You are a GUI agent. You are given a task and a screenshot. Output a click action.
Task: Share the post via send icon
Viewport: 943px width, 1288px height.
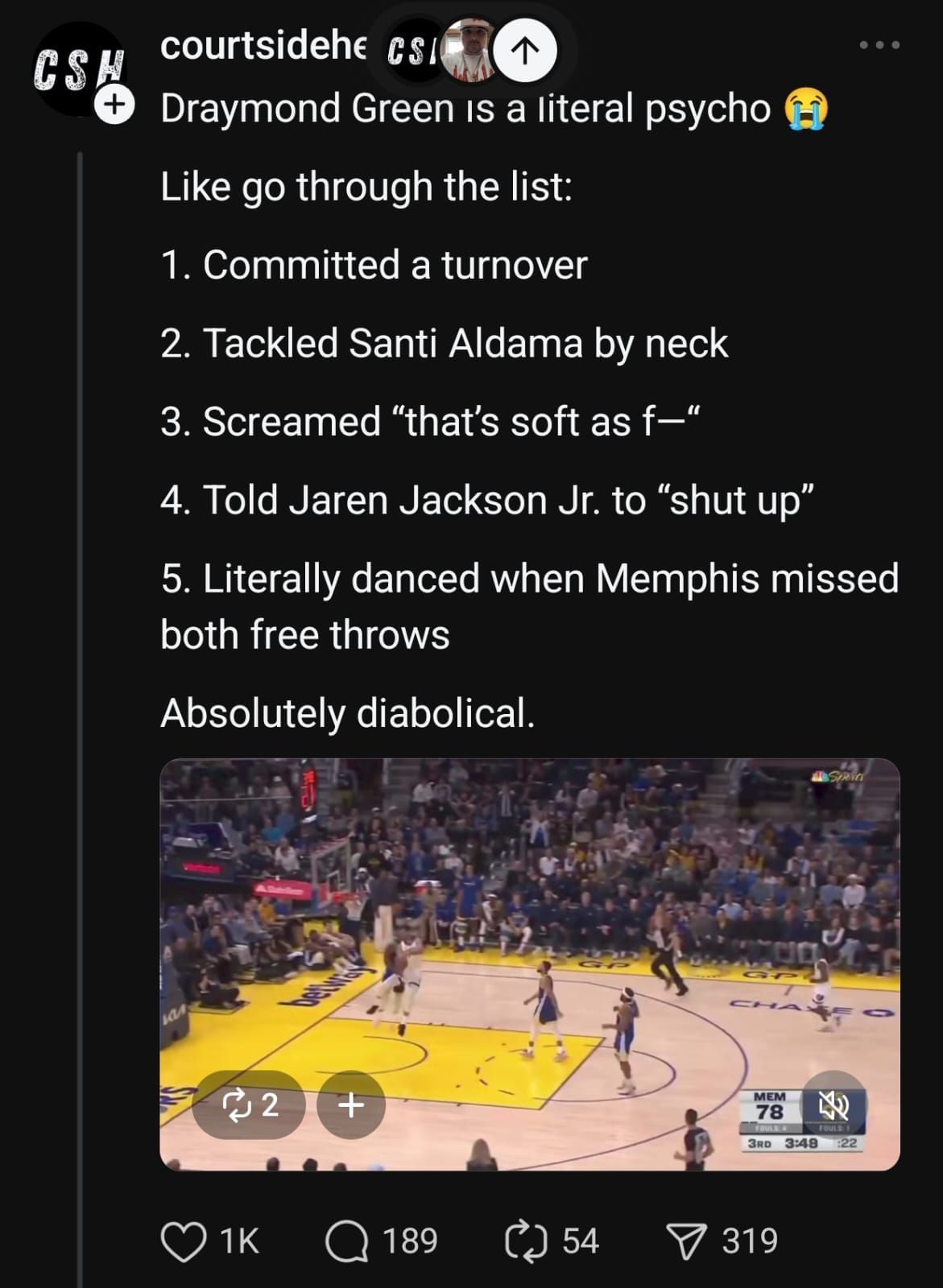point(687,1241)
